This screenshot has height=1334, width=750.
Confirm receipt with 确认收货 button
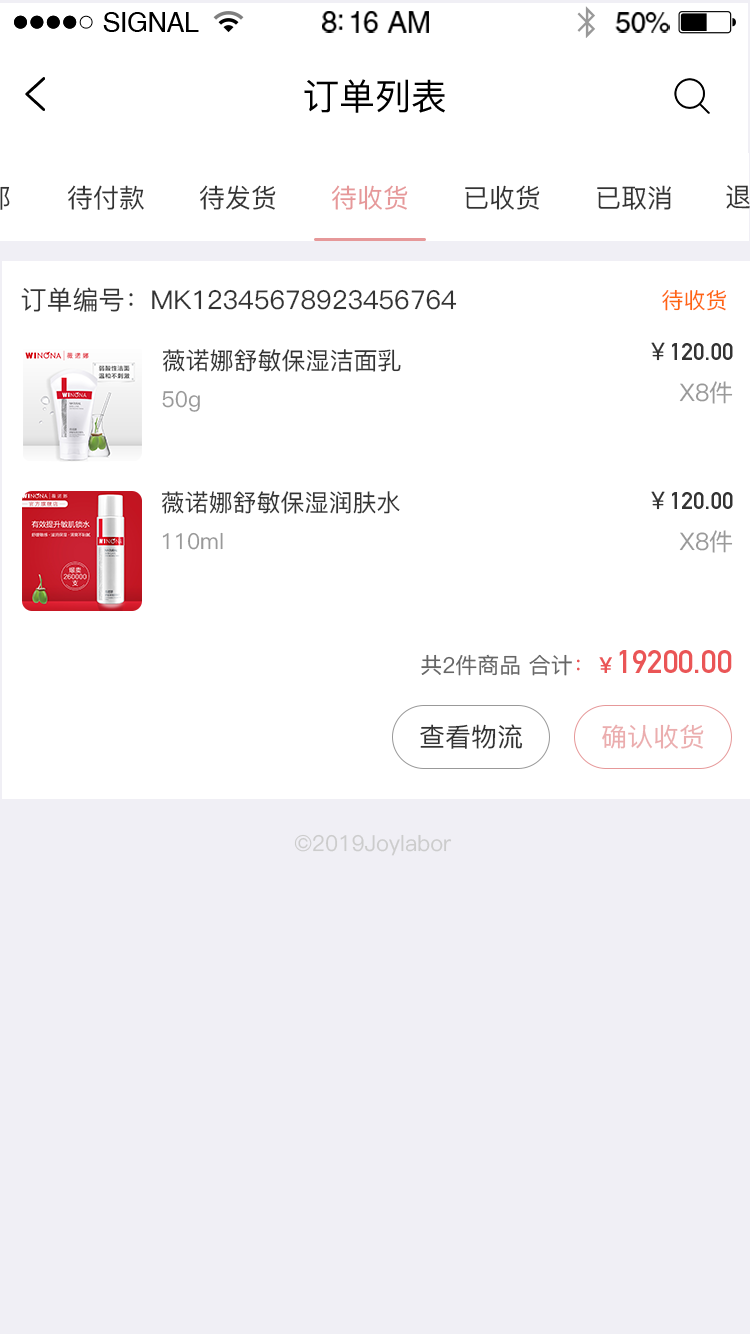pyautogui.click(x=653, y=737)
